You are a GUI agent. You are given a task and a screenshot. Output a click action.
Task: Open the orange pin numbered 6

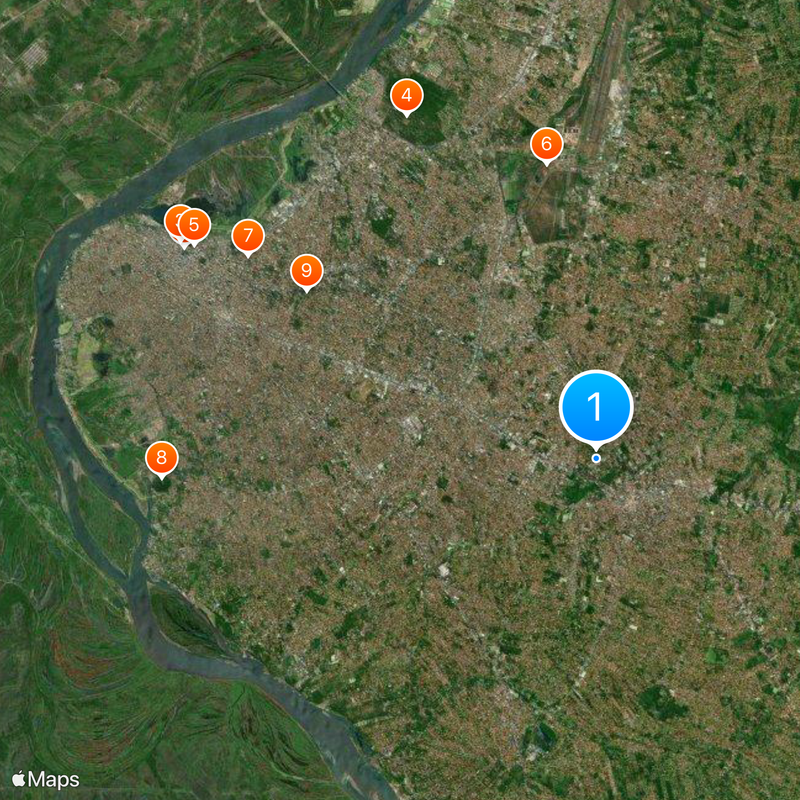coord(546,144)
